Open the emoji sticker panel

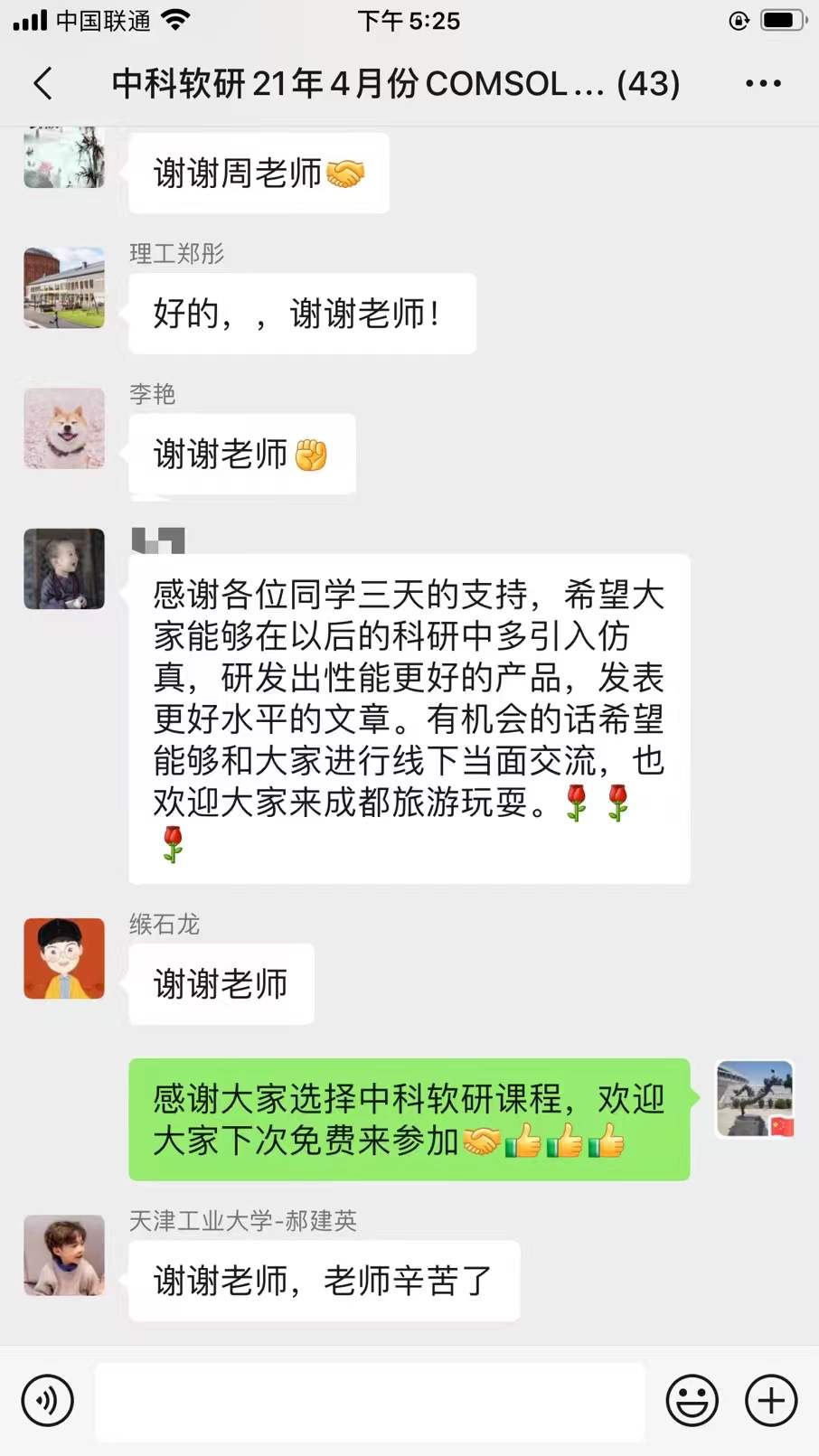pyautogui.click(x=692, y=1401)
